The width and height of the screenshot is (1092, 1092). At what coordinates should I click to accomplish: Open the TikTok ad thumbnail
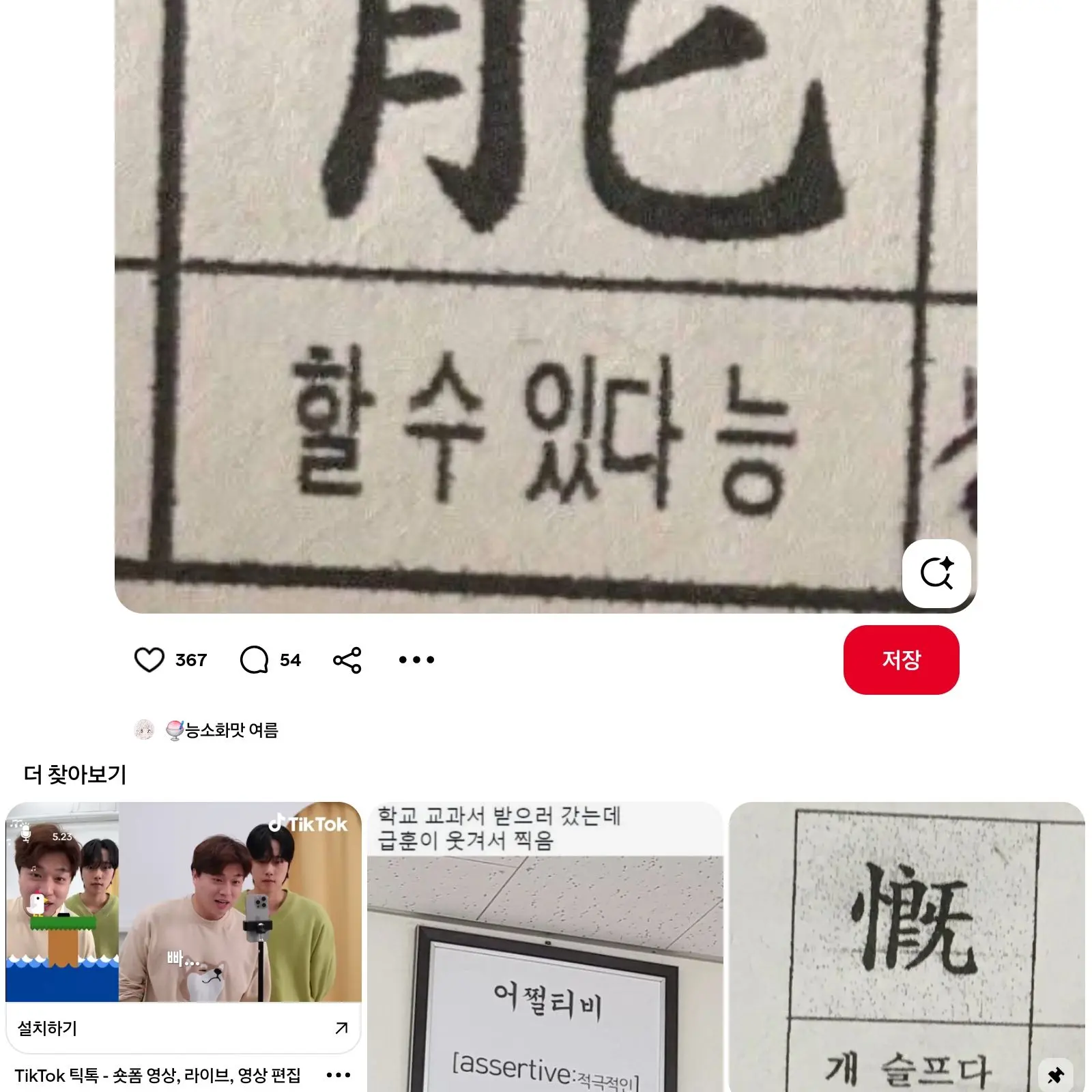[x=183, y=901]
